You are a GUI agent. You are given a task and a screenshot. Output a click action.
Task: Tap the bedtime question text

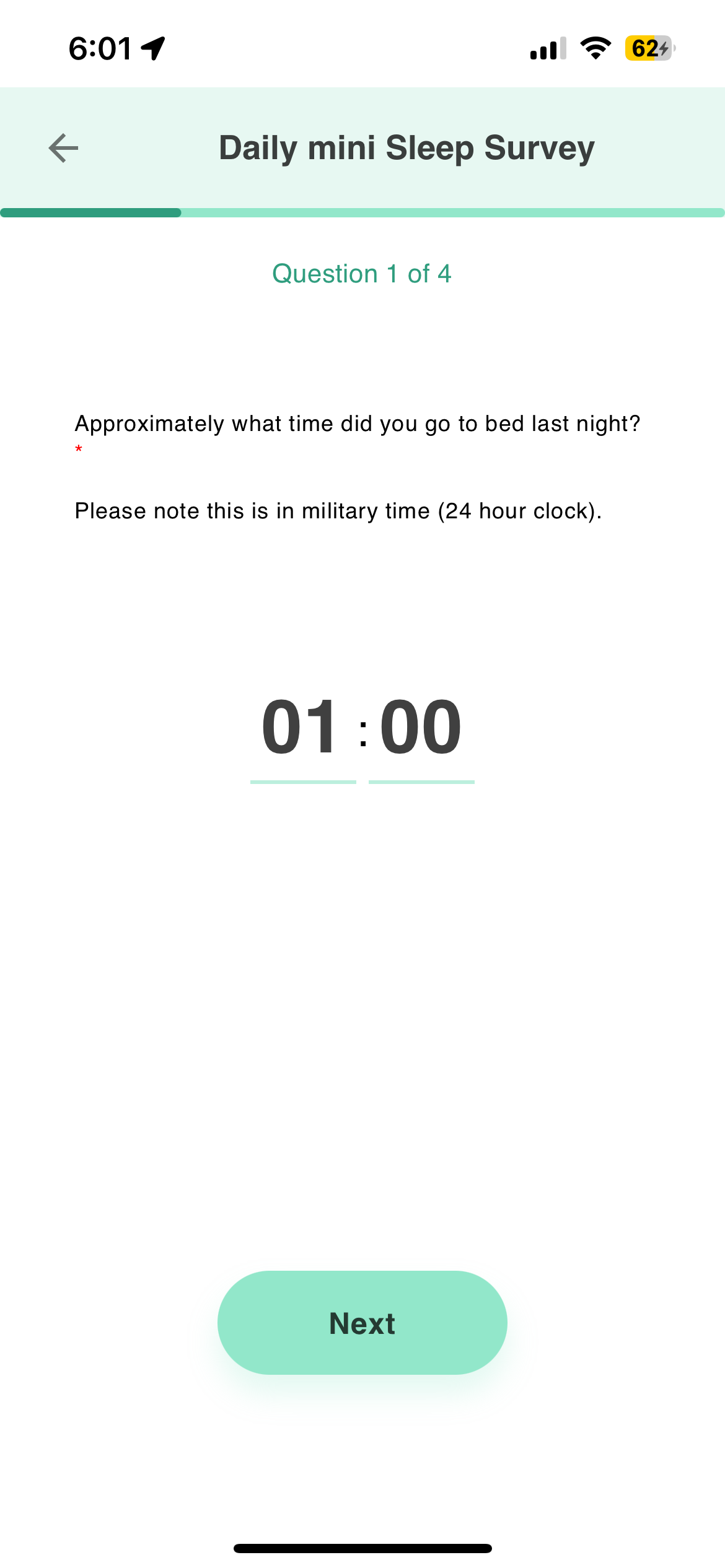point(358,424)
